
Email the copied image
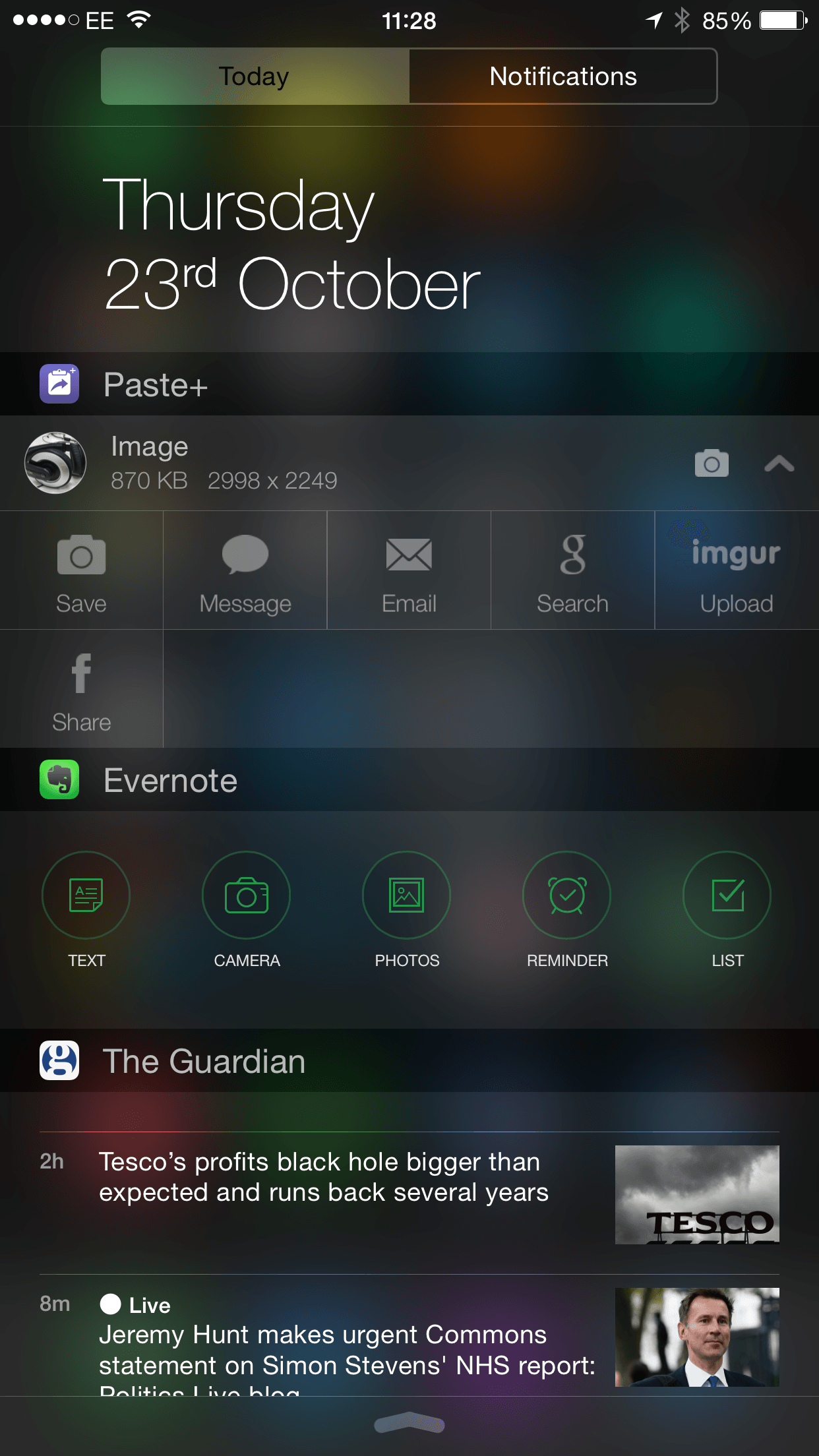coord(409,570)
